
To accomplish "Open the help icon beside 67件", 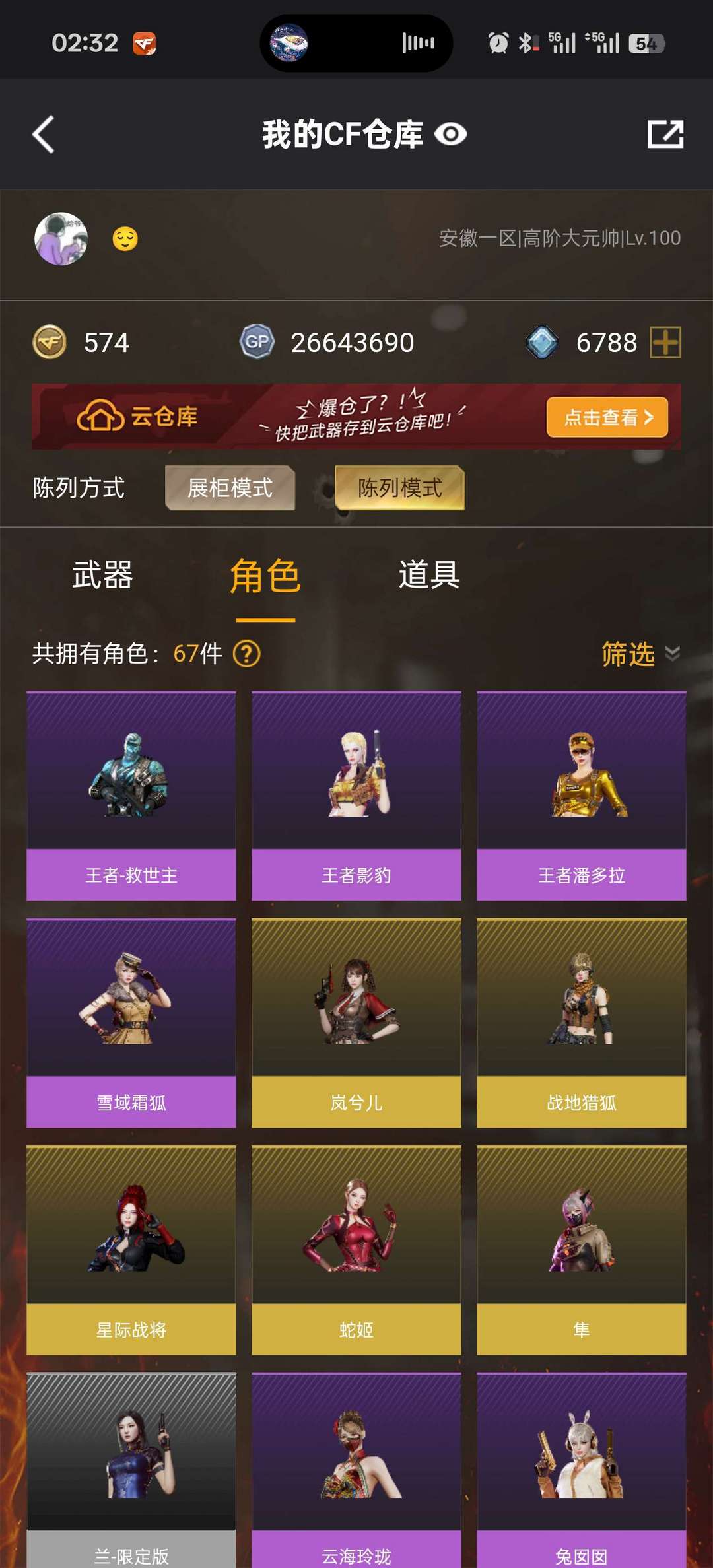I will point(247,654).
